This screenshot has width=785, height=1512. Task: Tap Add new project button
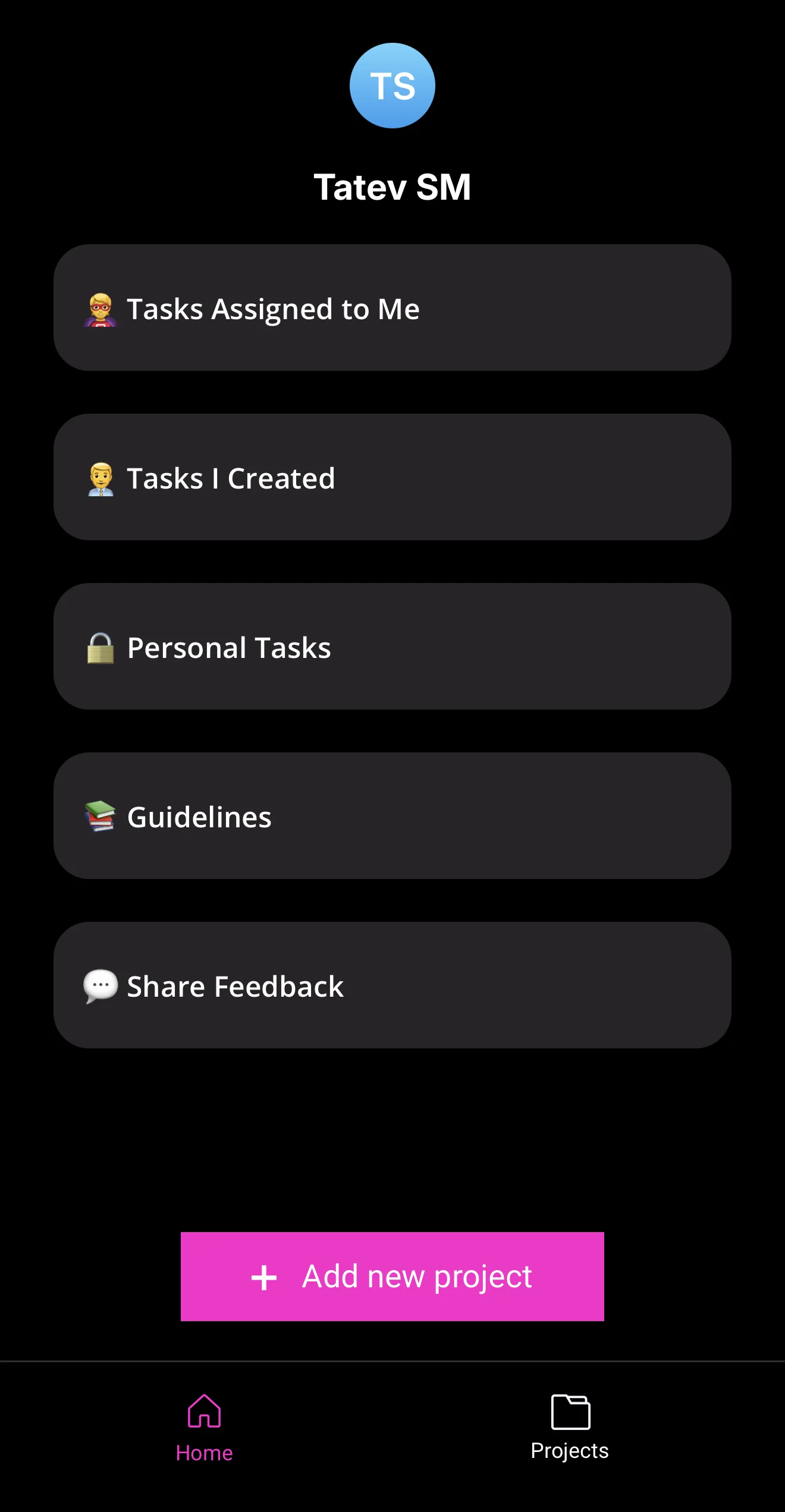coord(392,1277)
